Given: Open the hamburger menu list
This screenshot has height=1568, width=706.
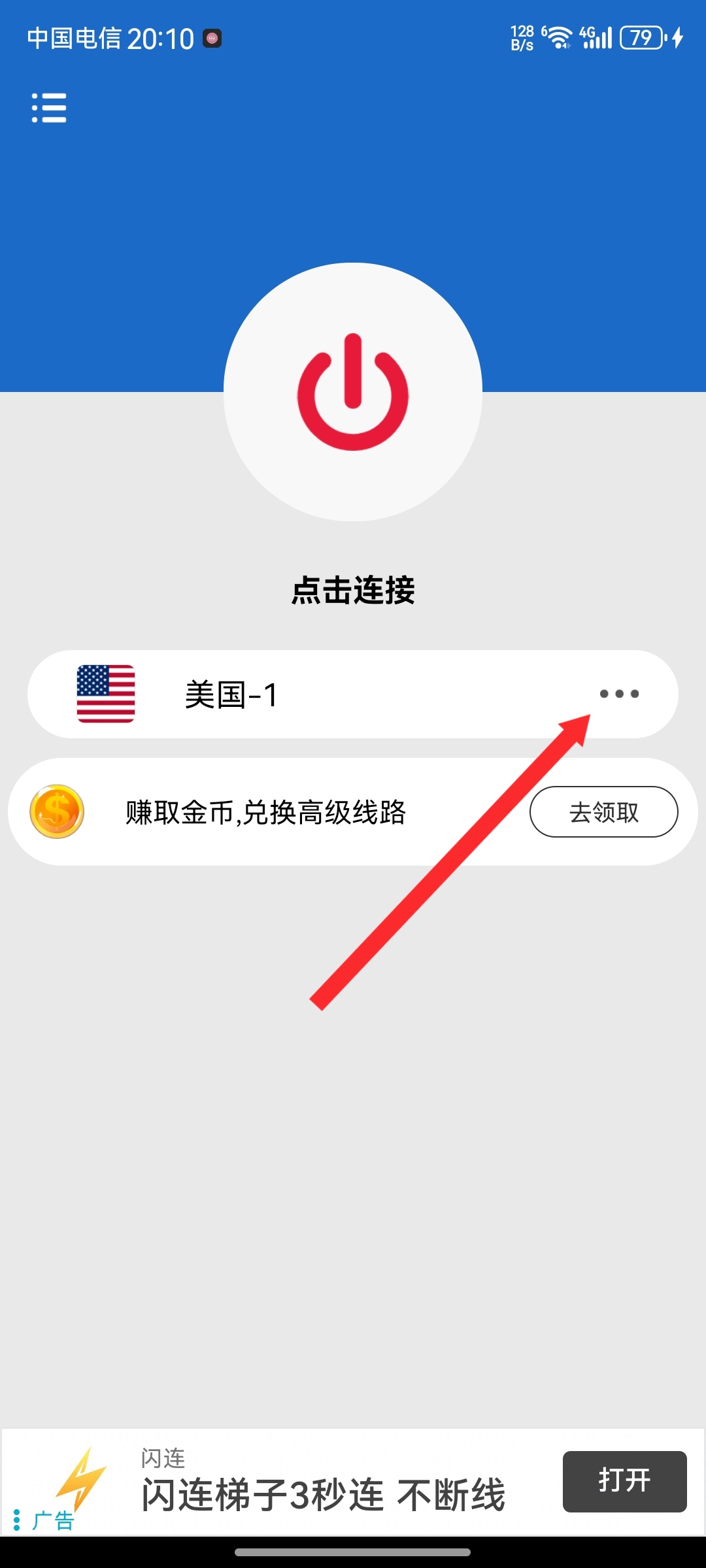Looking at the screenshot, I should coord(49,108).
